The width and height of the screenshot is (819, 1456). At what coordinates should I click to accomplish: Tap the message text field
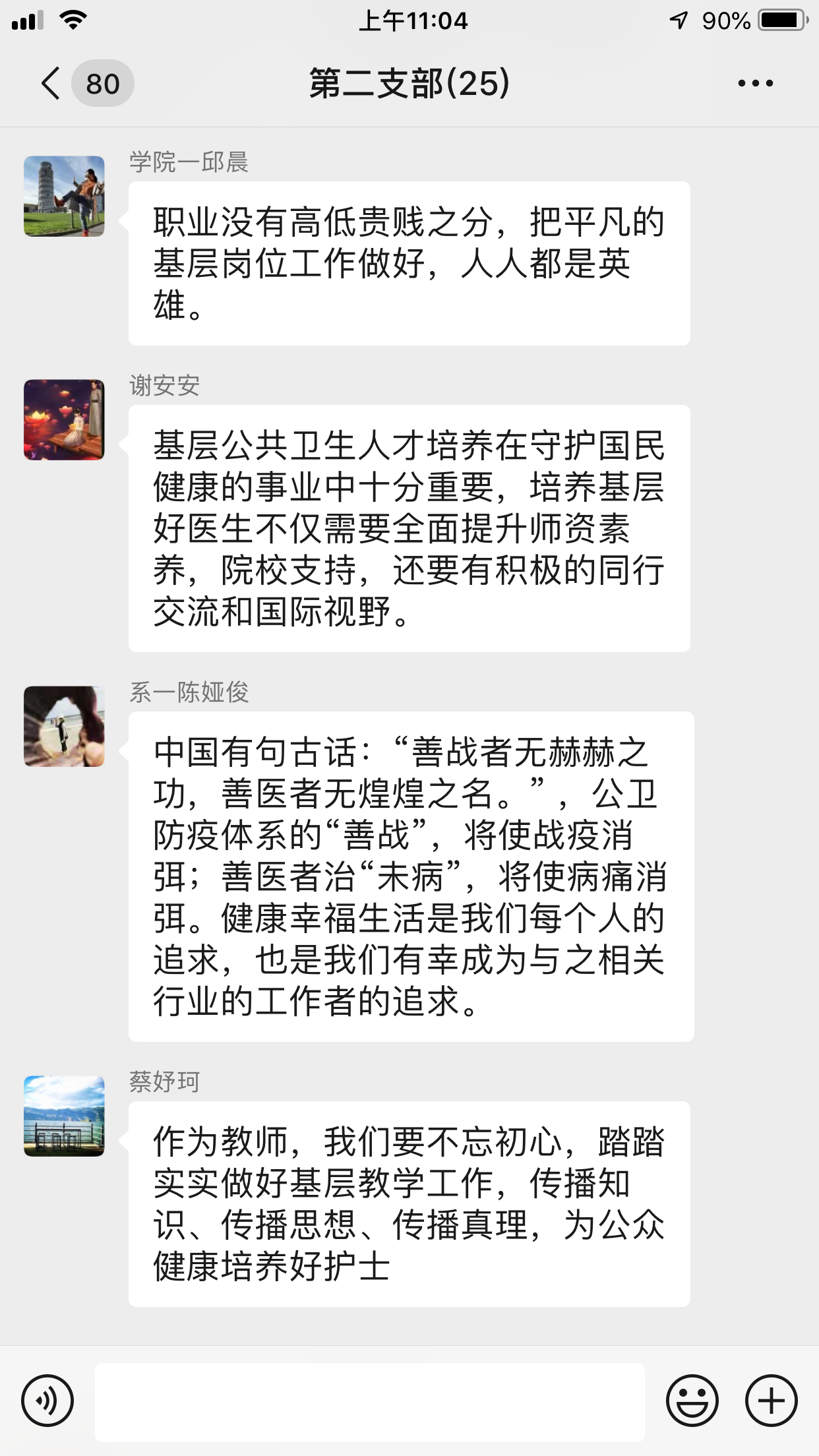point(369,1402)
